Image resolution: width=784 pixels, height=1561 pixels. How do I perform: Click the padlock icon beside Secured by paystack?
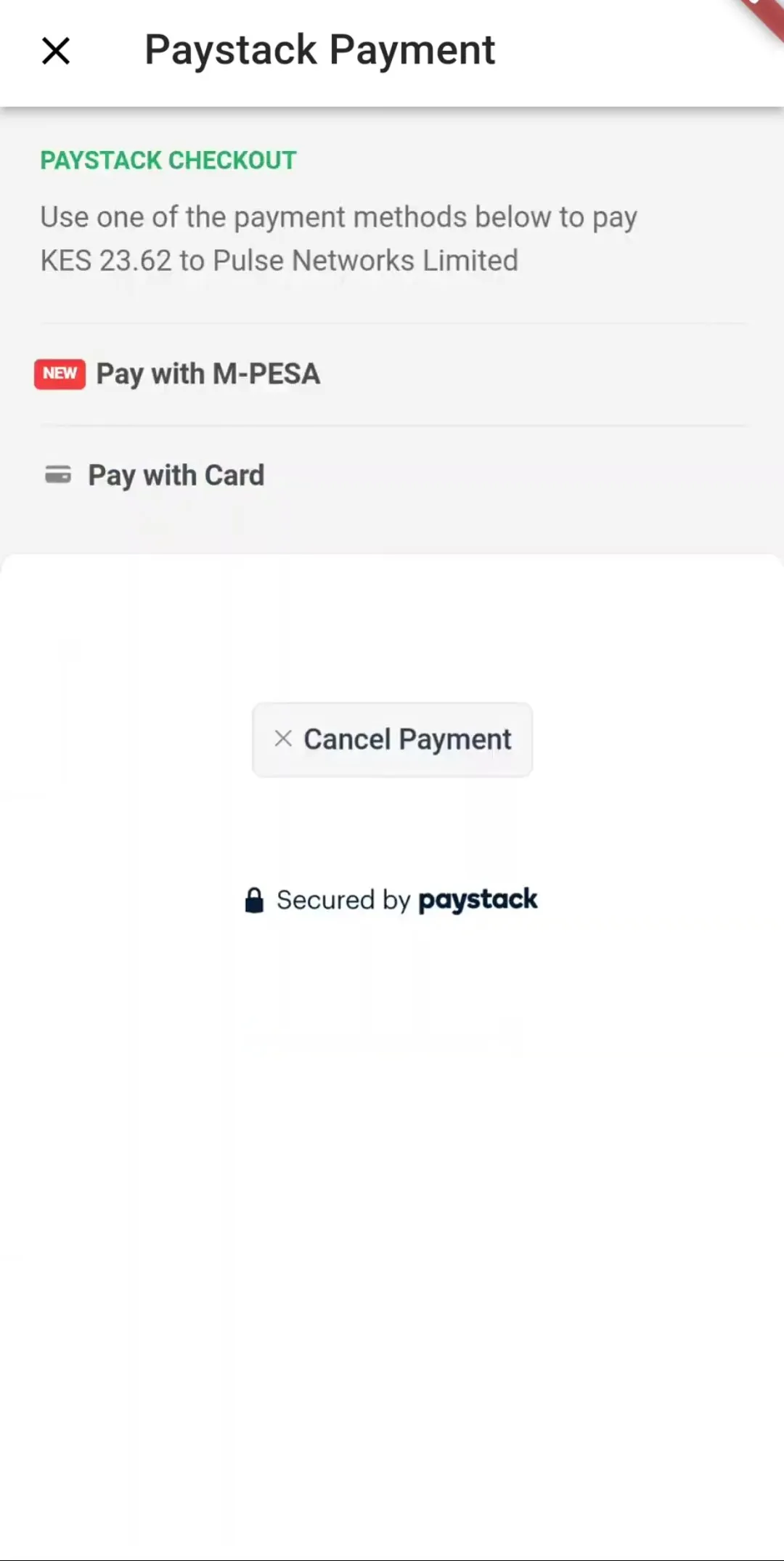(254, 899)
